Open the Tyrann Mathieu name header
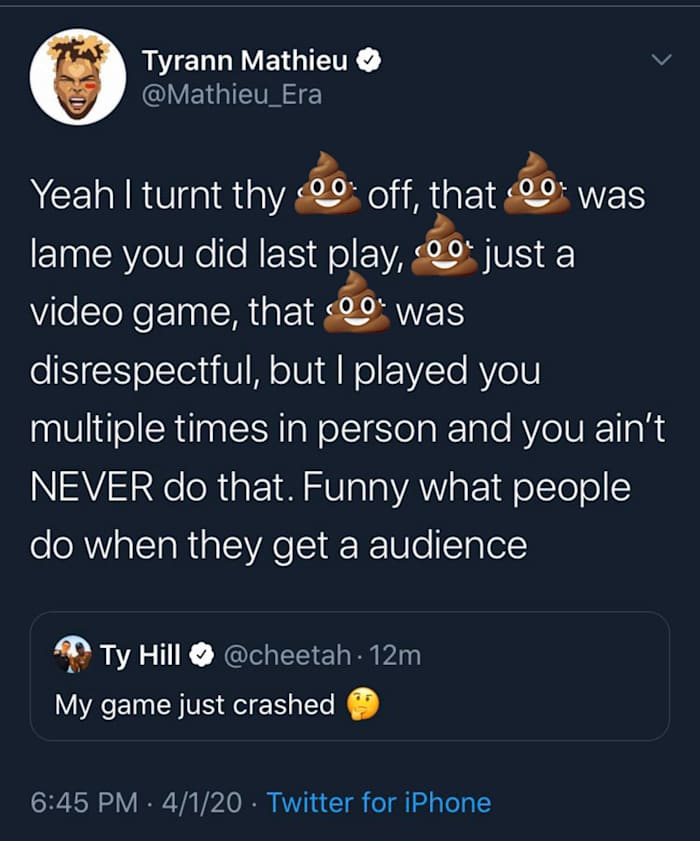Image resolution: width=700 pixels, height=841 pixels. point(245,61)
